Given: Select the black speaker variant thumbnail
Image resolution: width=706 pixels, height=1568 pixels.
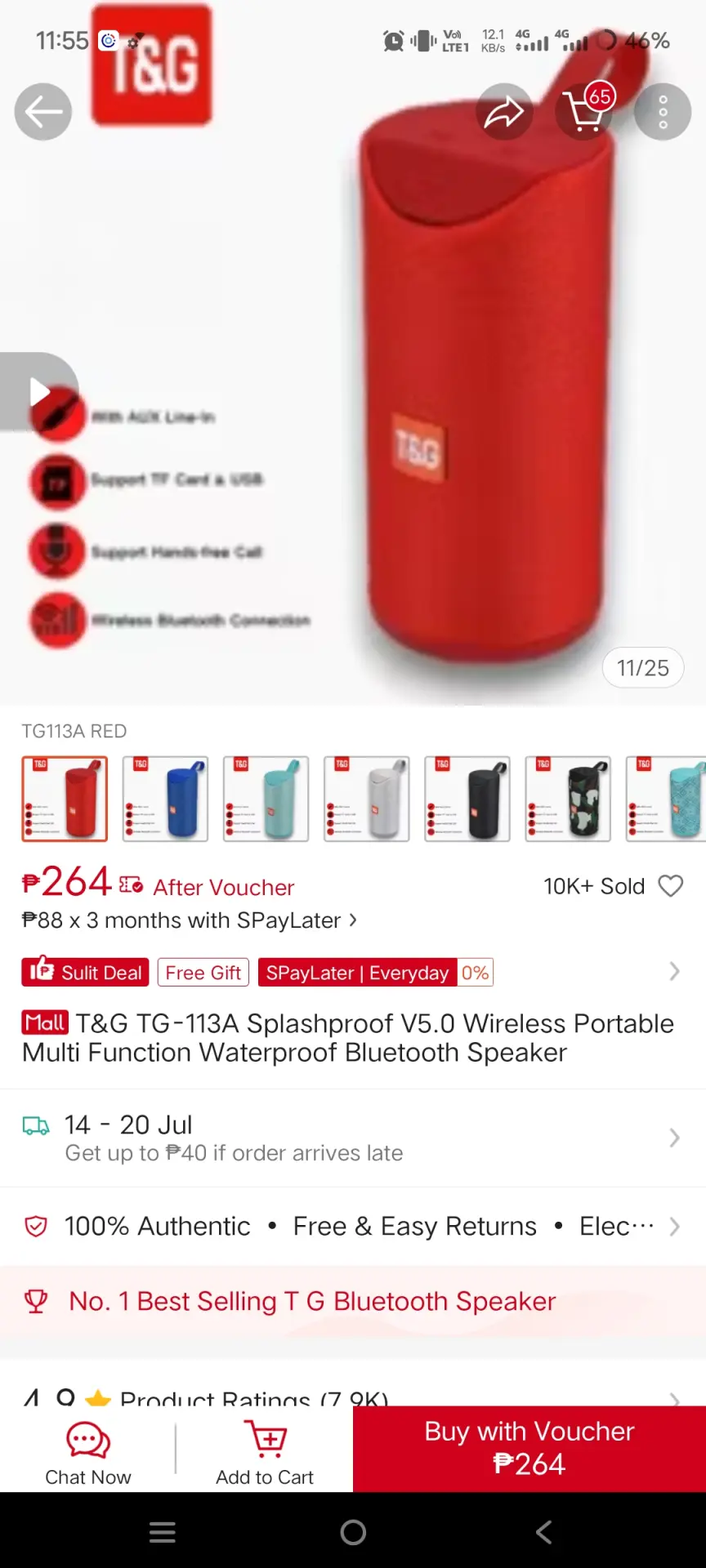Looking at the screenshot, I should 467,799.
